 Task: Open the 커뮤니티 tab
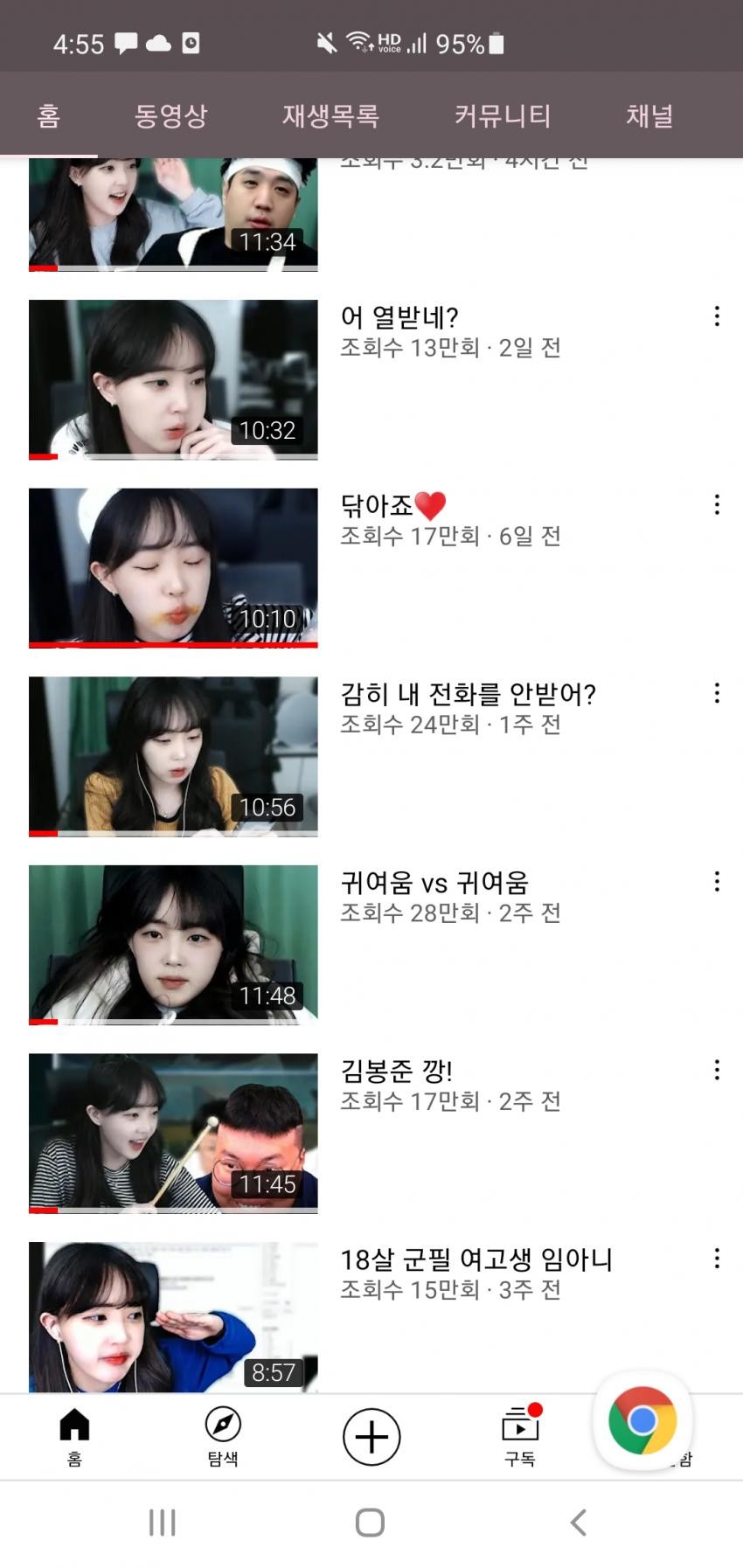[x=502, y=115]
